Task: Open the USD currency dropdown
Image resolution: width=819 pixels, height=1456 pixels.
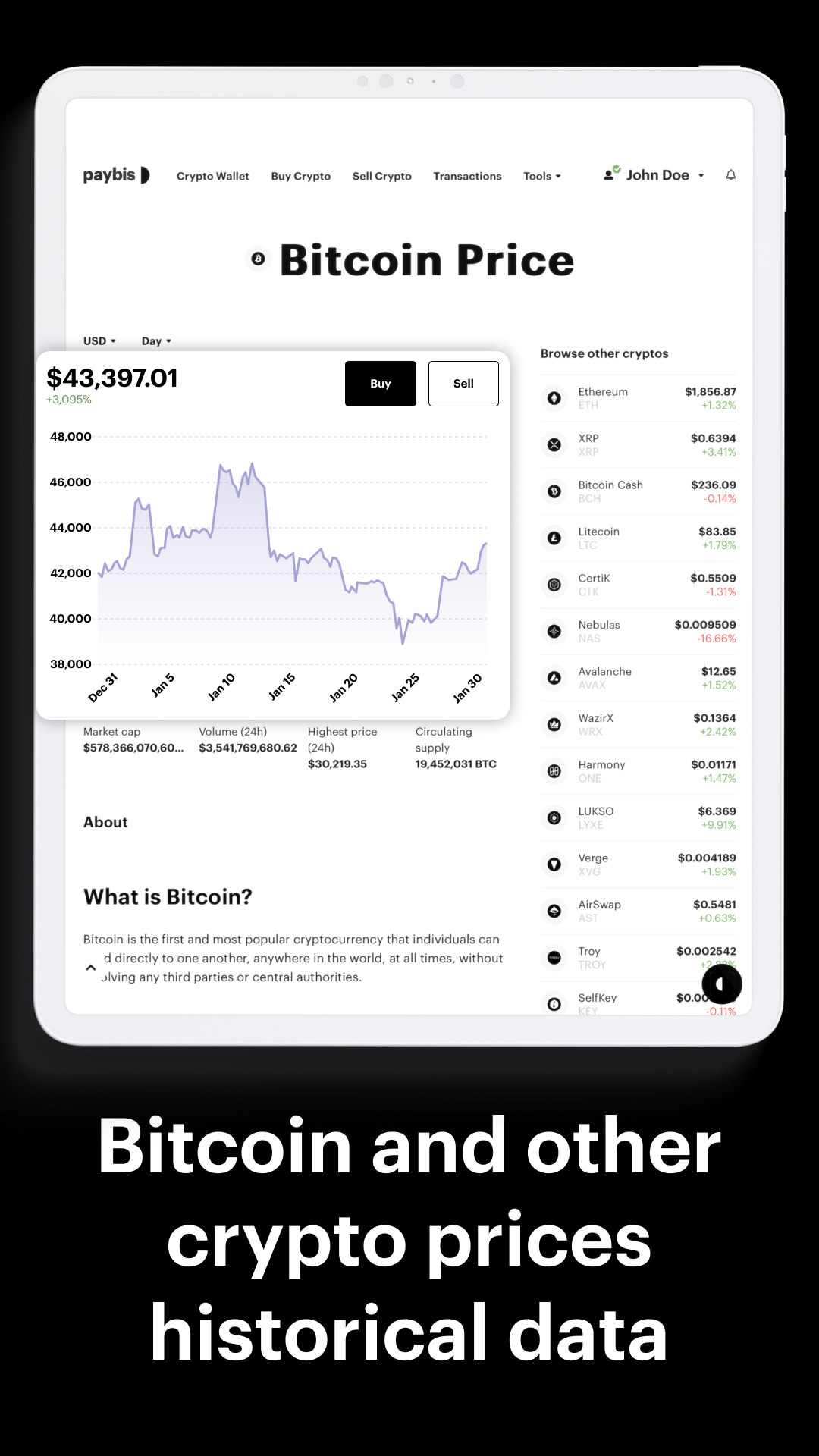Action: (x=98, y=340)
